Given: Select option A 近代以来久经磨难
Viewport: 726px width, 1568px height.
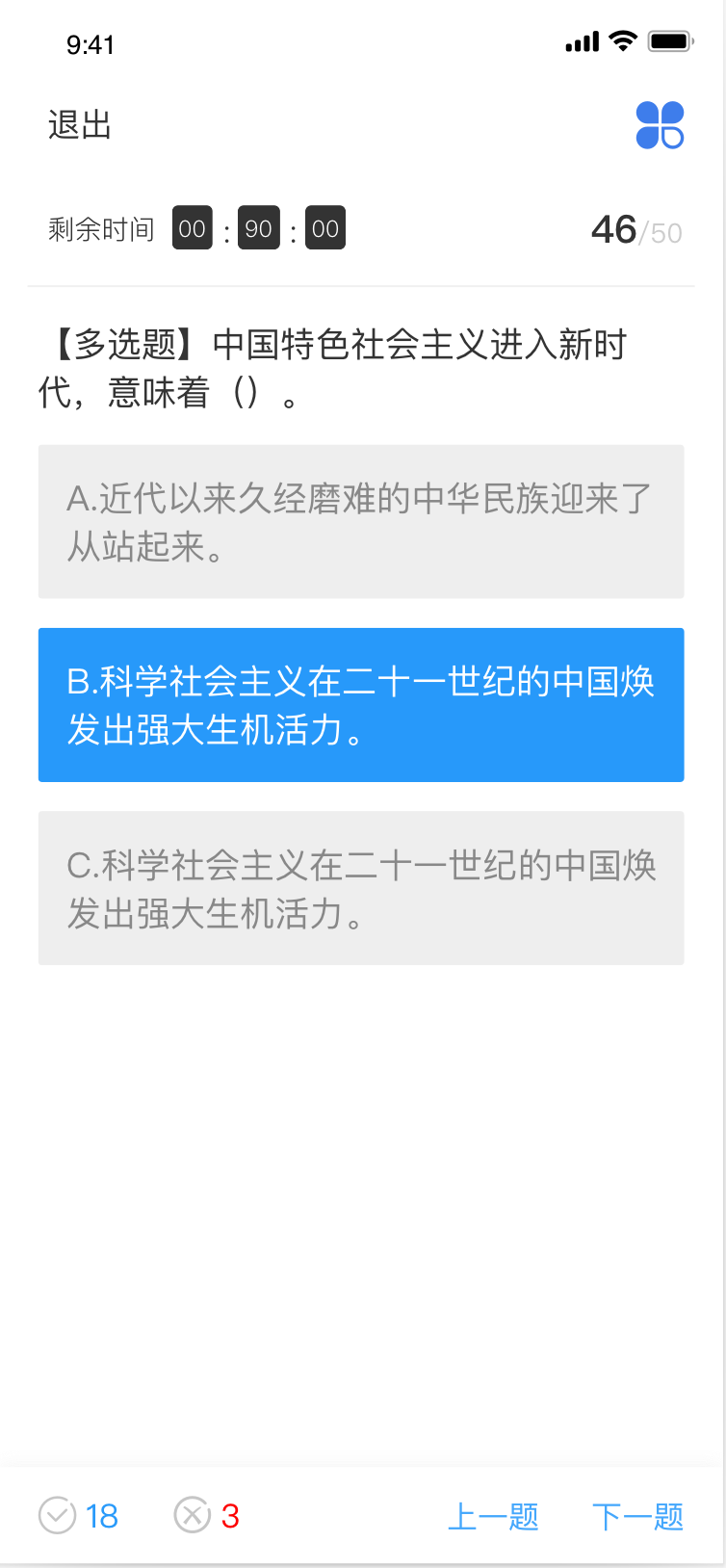Looking at the screenshot, I should [361, 521].
